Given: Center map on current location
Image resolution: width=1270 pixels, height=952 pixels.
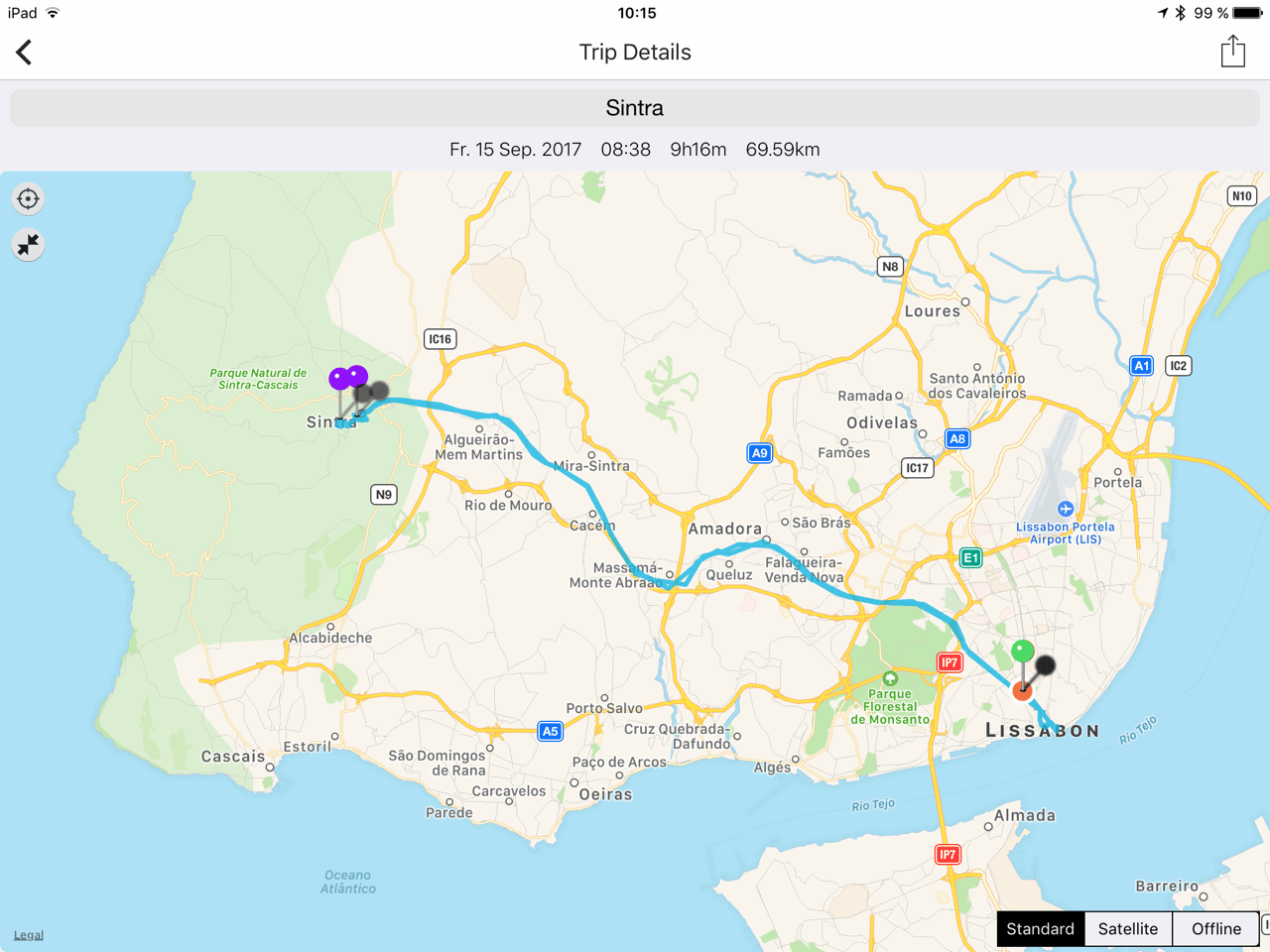Looking at the screenshot, I should point(29,199).
